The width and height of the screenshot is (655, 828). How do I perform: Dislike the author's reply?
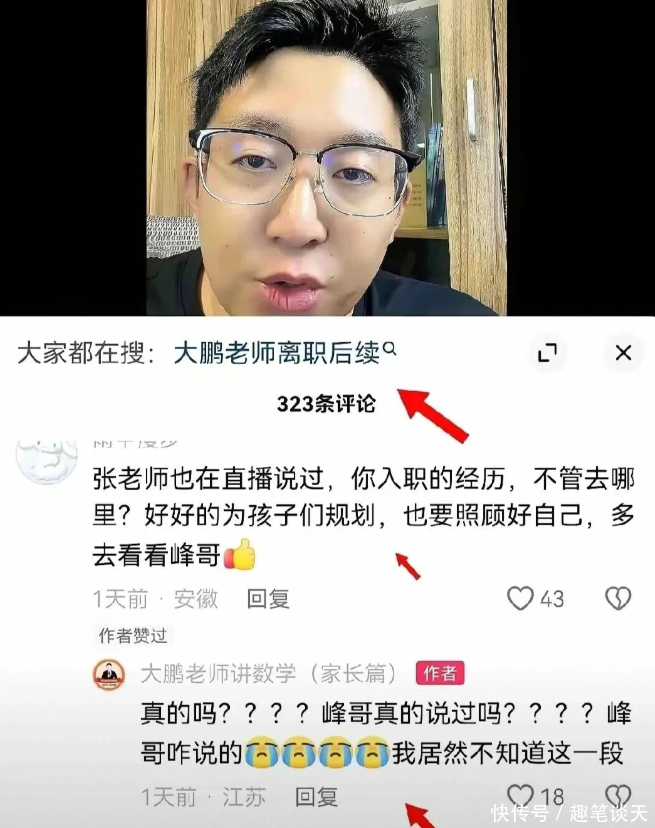click(618, 797)
